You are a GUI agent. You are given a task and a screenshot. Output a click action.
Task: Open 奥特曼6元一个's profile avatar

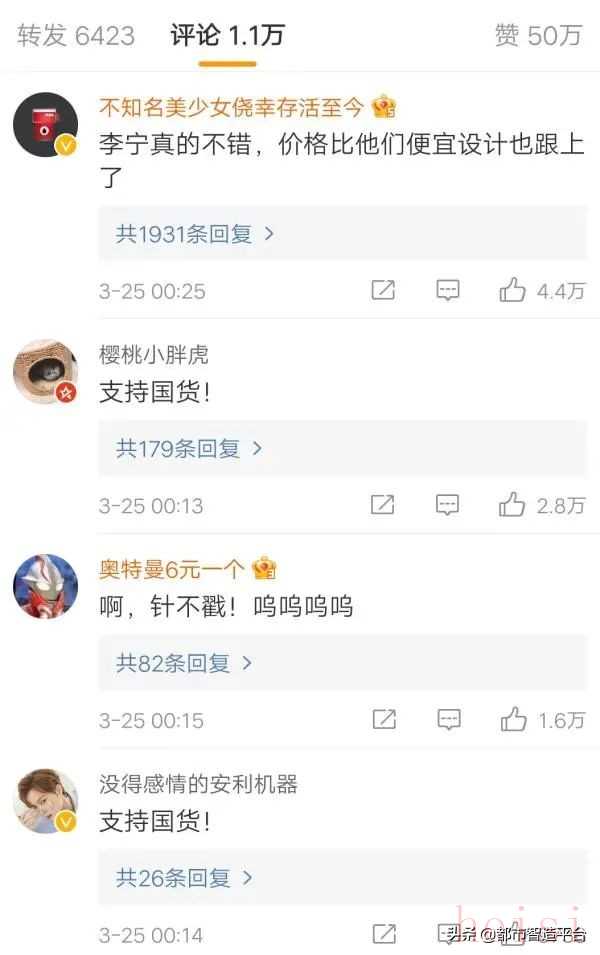tap(45, 586)
